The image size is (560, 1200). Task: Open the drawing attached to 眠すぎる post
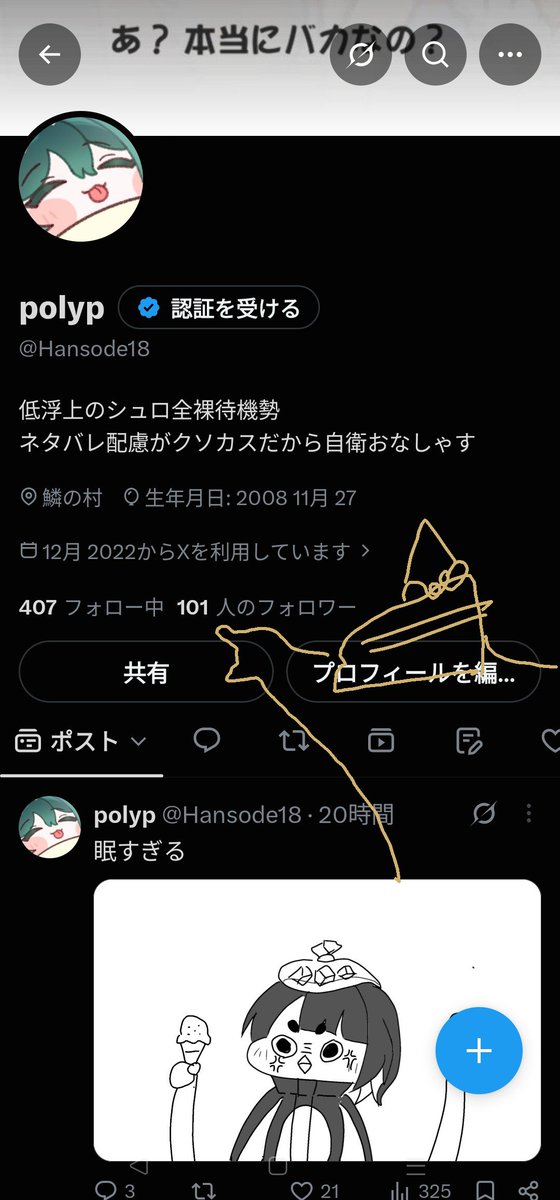[317, 1020]
